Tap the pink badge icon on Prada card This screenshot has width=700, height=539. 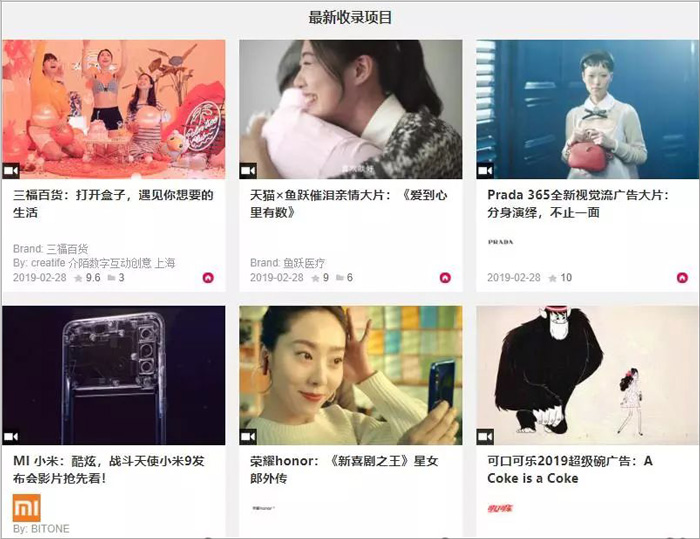[x=682, y=278]
